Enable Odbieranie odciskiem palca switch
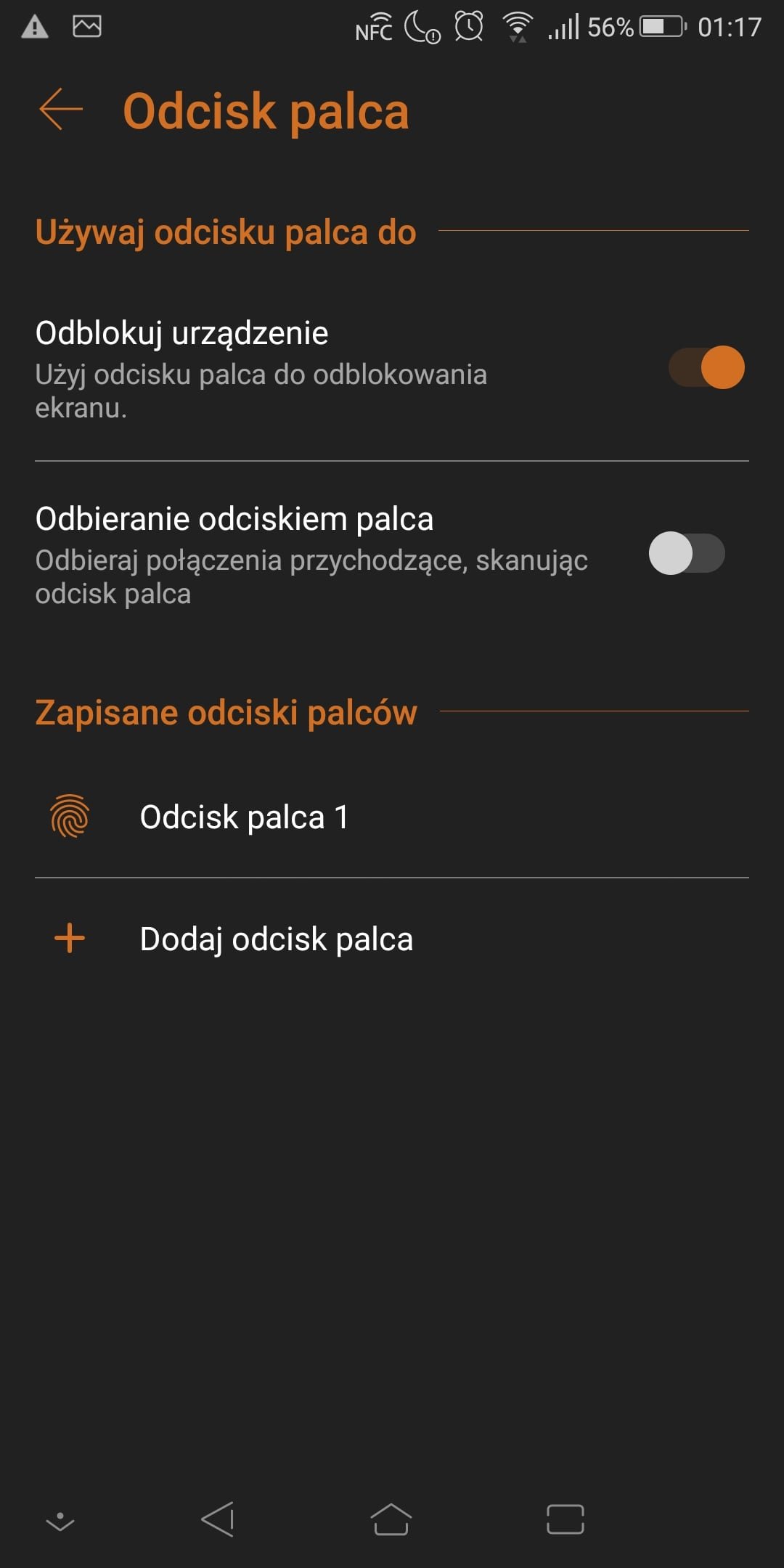The height and width of the screenshot is (1568, 784). 687,553
